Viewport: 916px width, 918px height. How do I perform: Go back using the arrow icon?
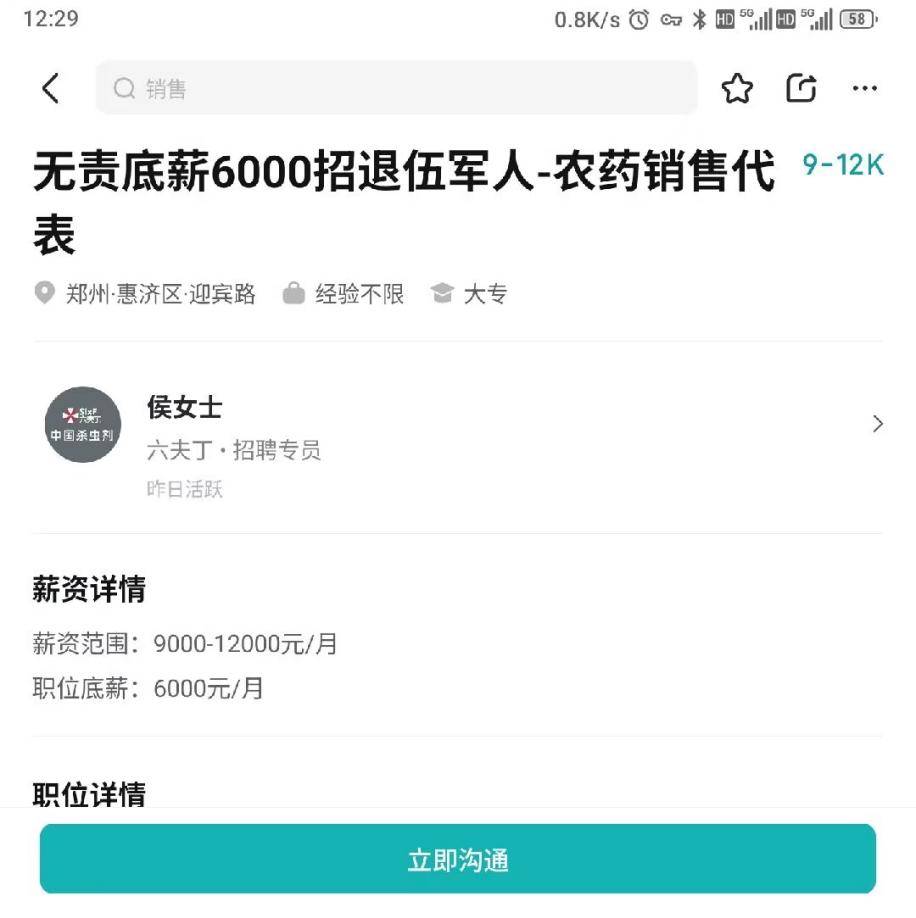50,89
